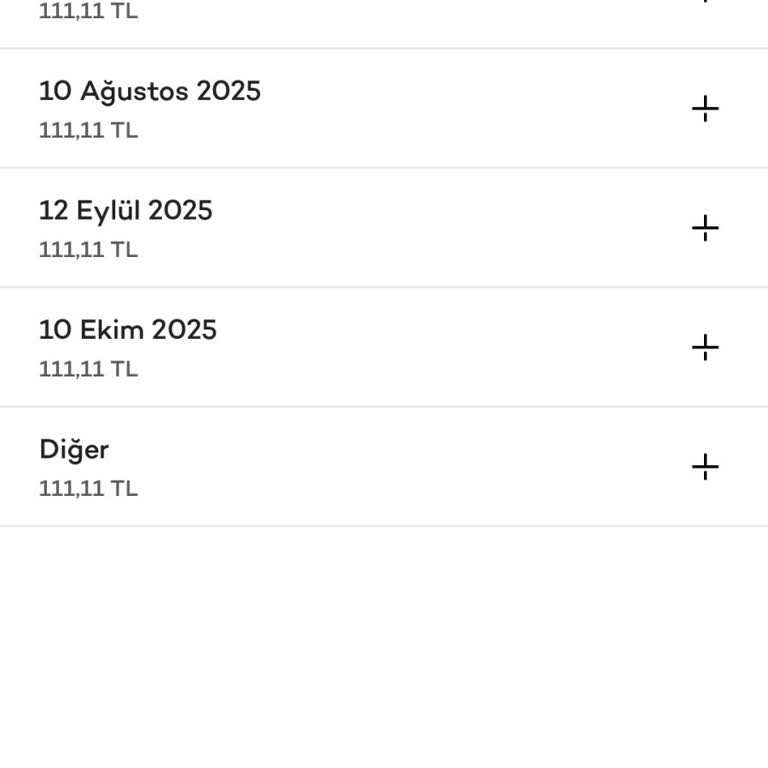Expand the 10 Ekim 2025 entry

705,347
